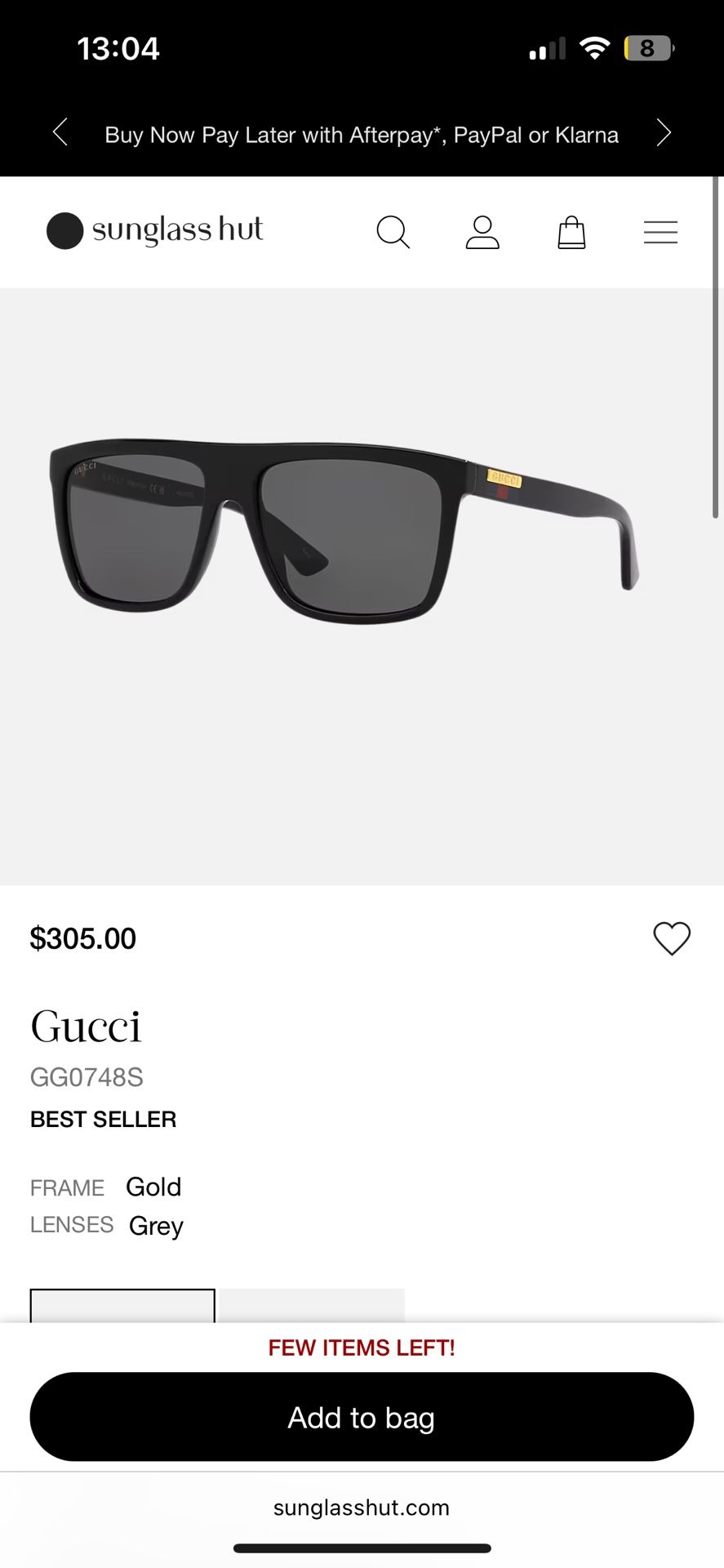Open the search icon
This screenshot has width=724, height=1568.
393,232
